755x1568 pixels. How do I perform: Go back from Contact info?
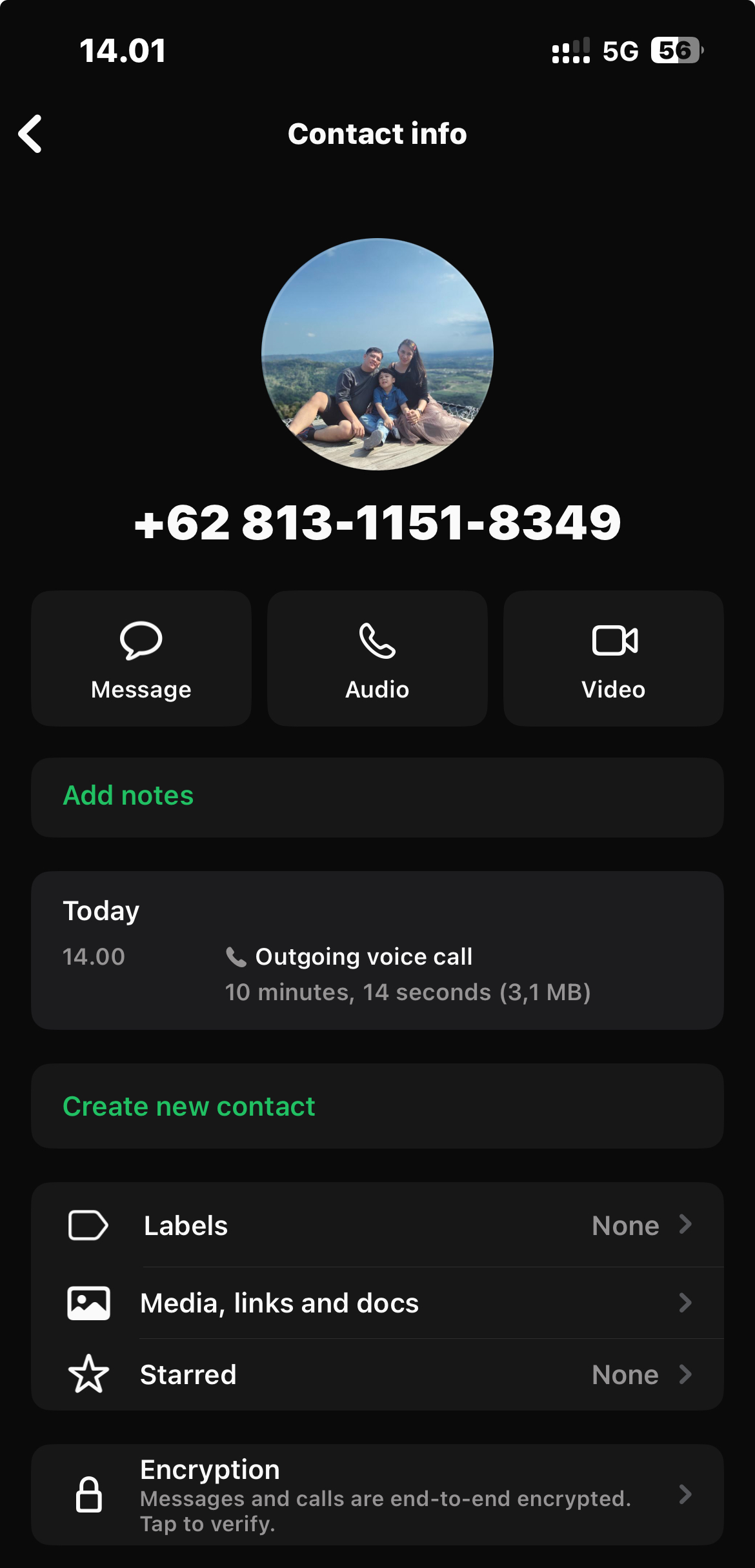30,134
